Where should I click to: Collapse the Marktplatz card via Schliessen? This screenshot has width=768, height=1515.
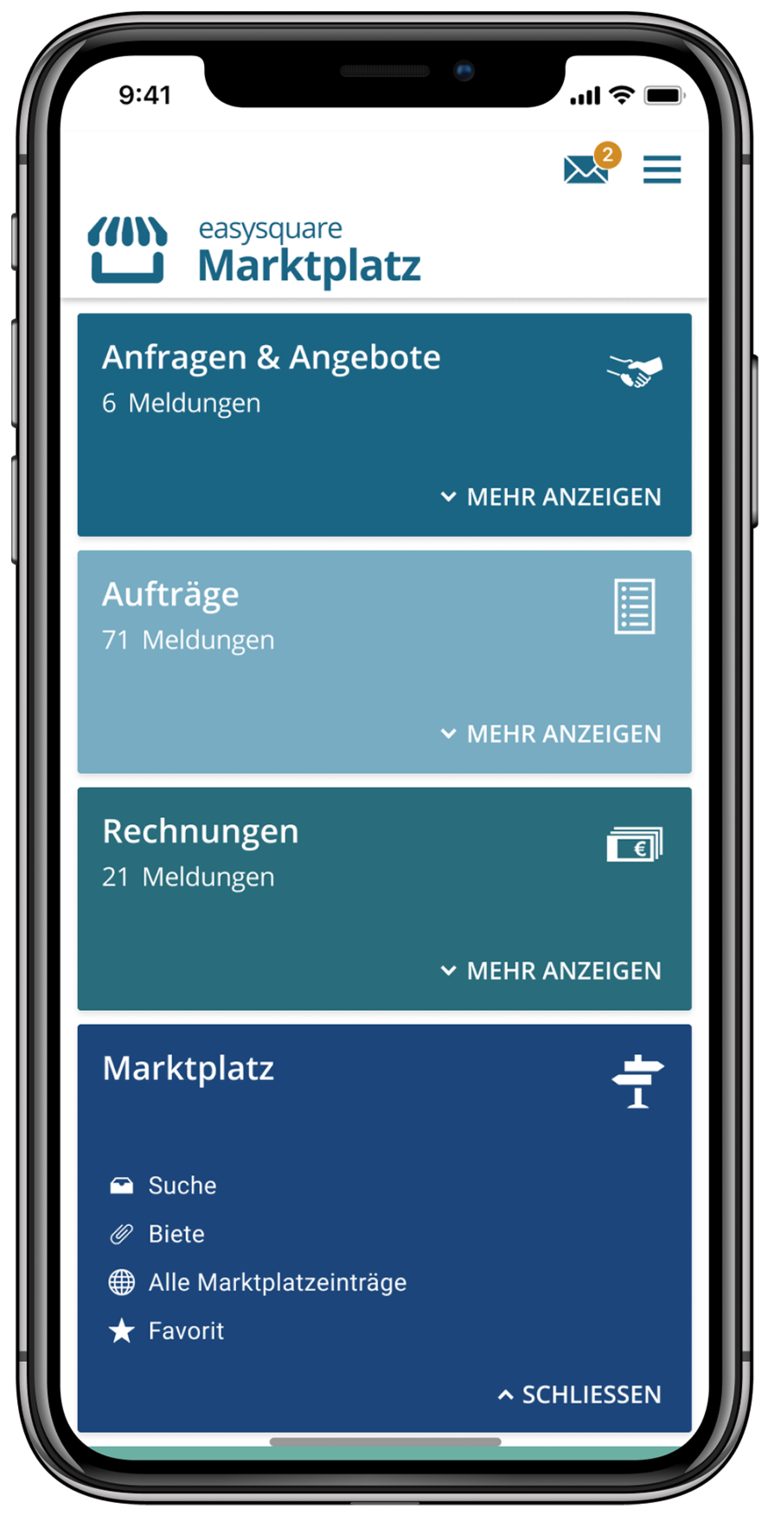[x=578, y=1394]
